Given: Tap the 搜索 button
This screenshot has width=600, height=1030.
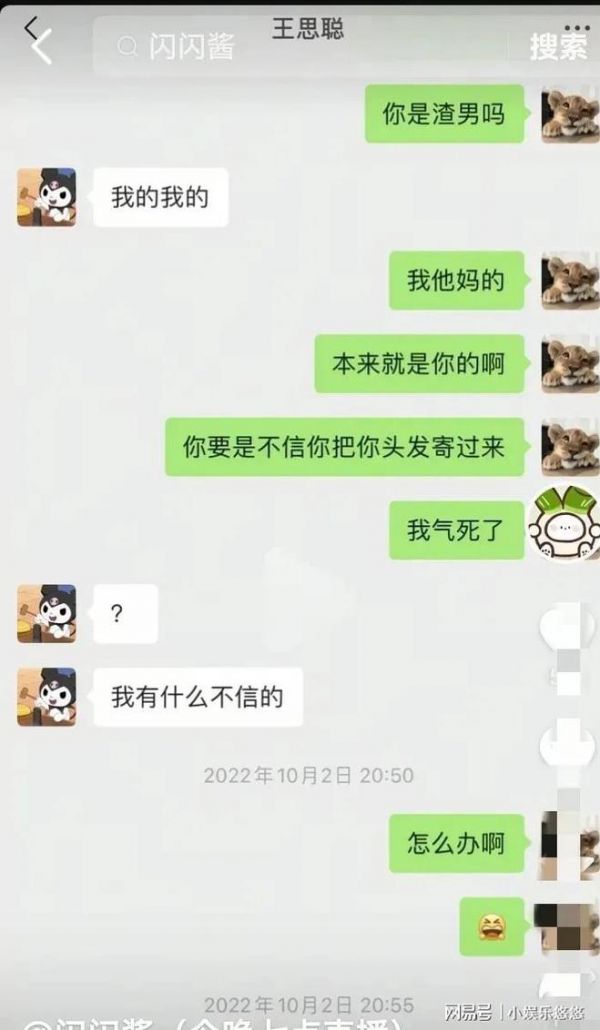Looking at the screenshot, I should click(x=558, y=46).
